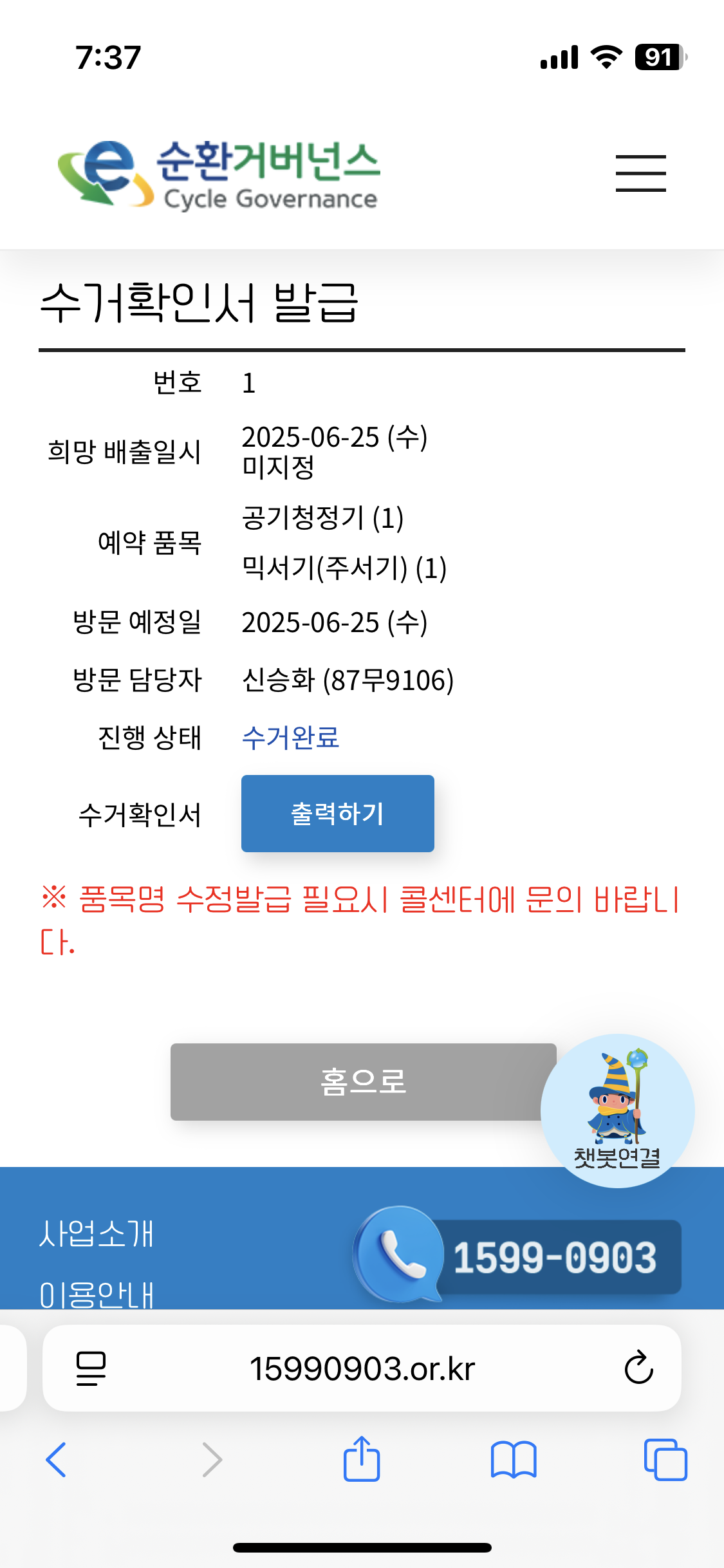Share this page
This screenshot has width=724, height=1568.
(362, 1459)
